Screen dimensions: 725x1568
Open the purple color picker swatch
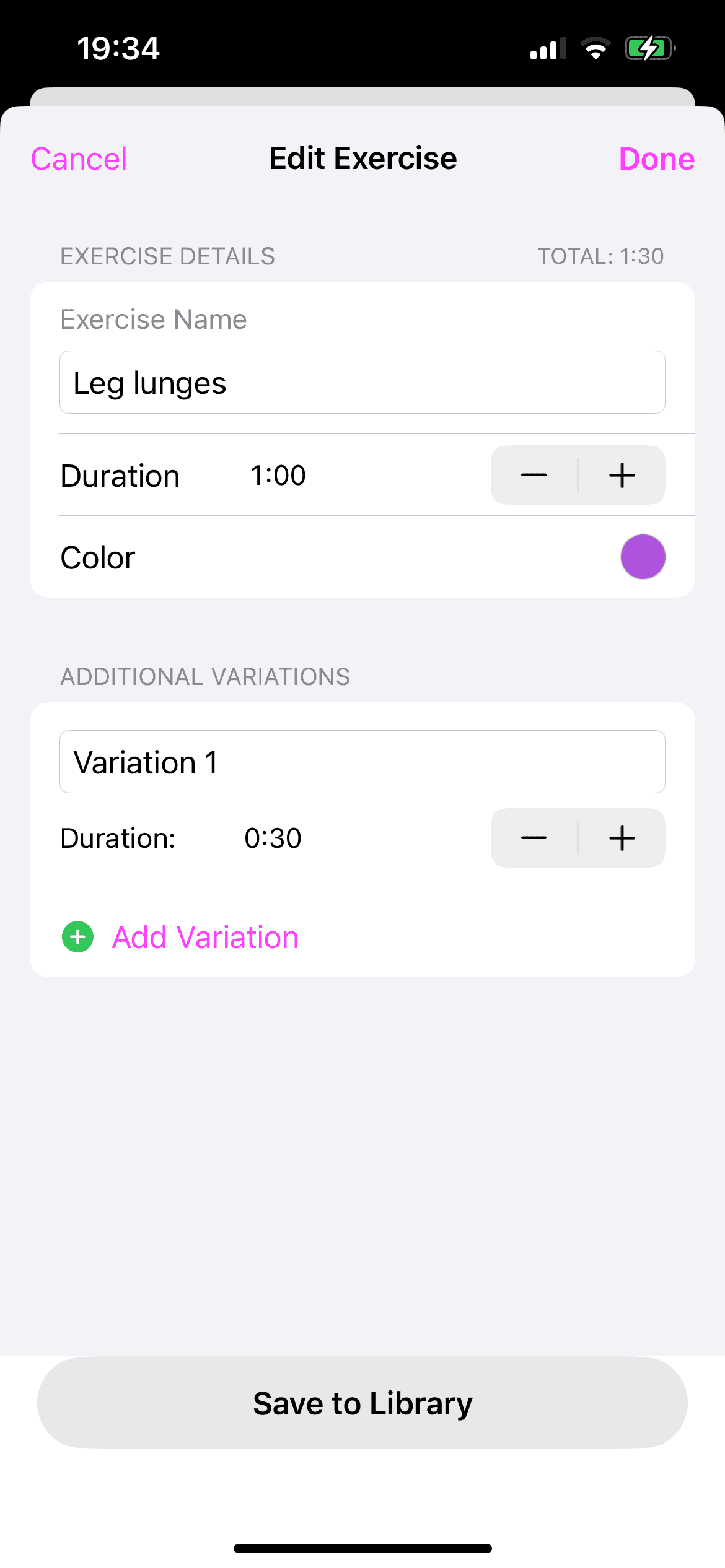click(643, 557)
